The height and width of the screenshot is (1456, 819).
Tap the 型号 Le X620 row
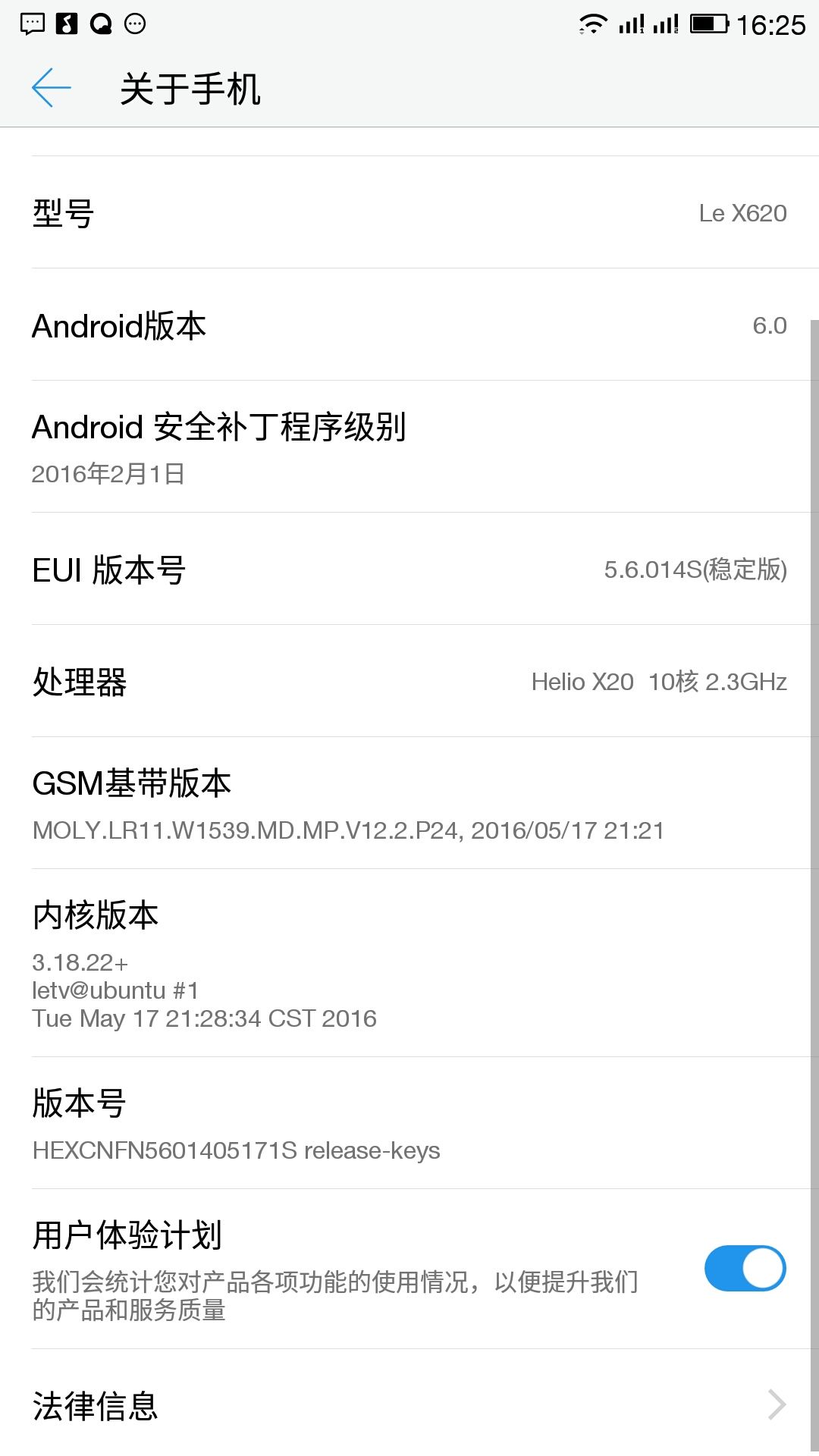[409, 212]
